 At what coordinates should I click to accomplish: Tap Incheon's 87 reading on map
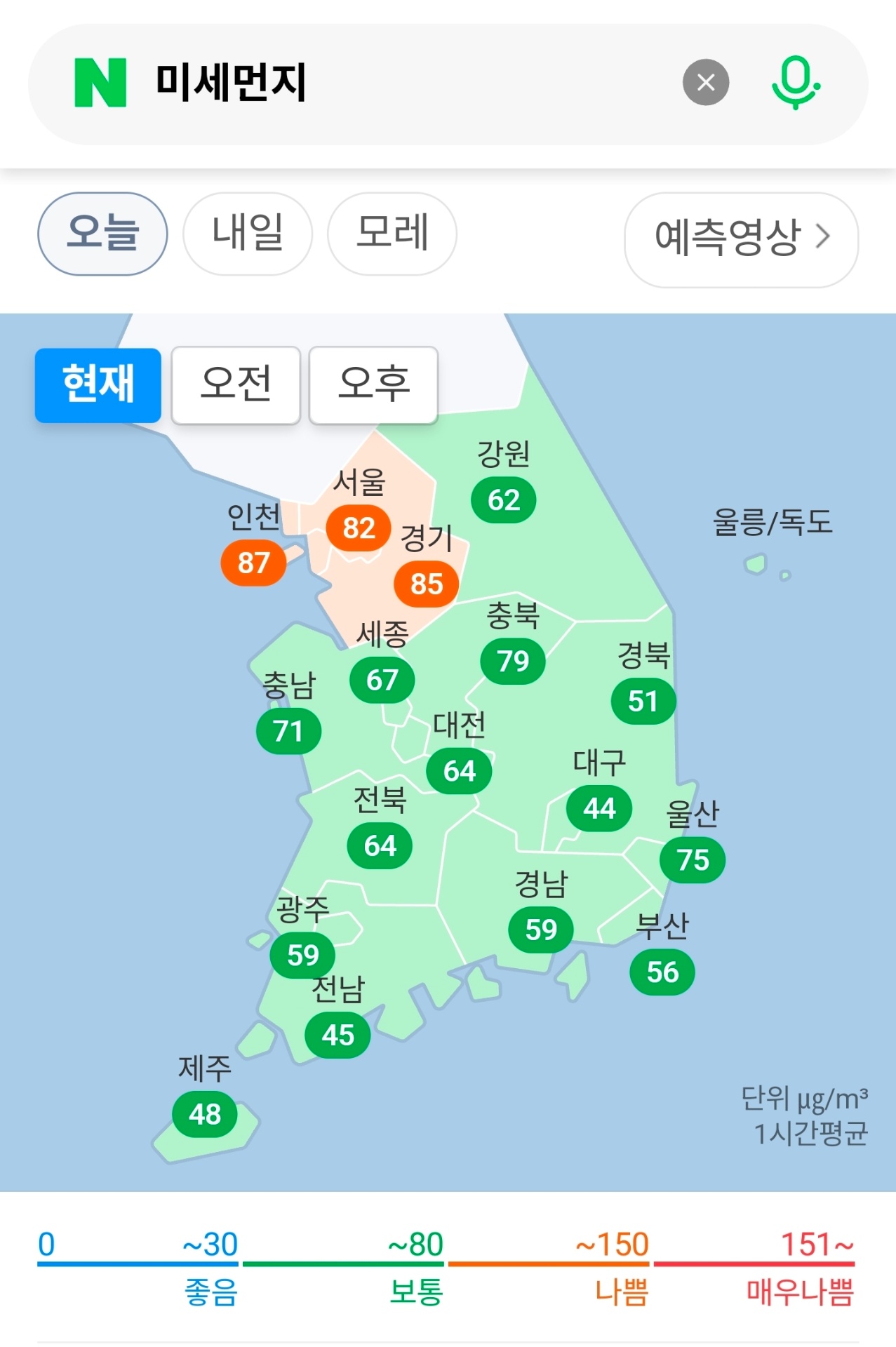tap(253, 563)
